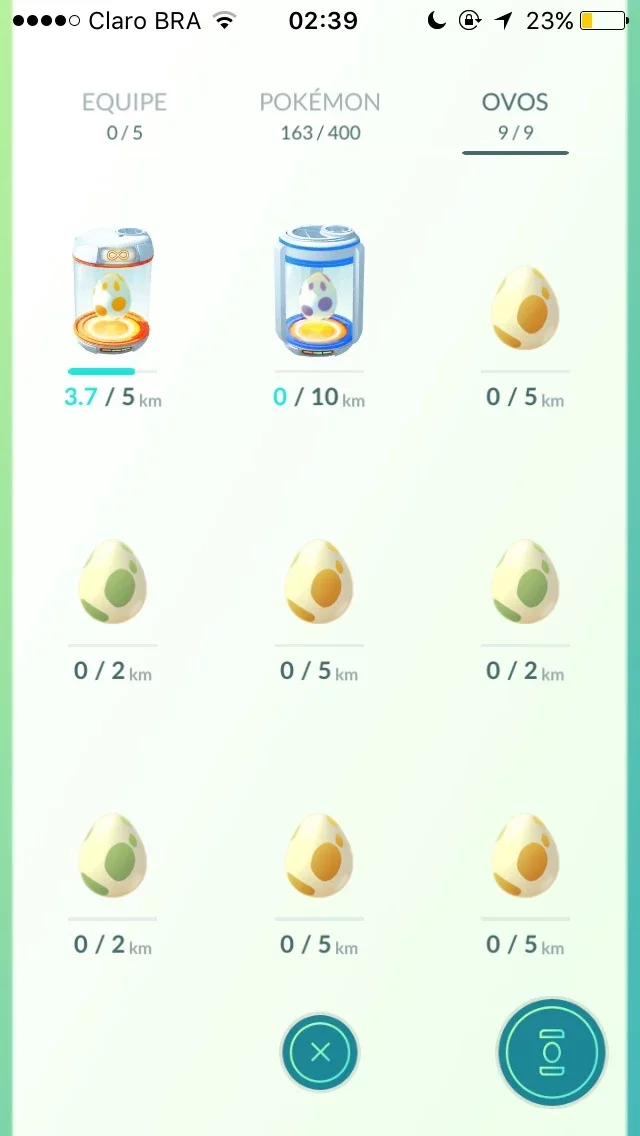Viewport: 640px width, 1136px height.
Task: Open the incubating 0 / 10 km egg
Action: pos(319,290)
